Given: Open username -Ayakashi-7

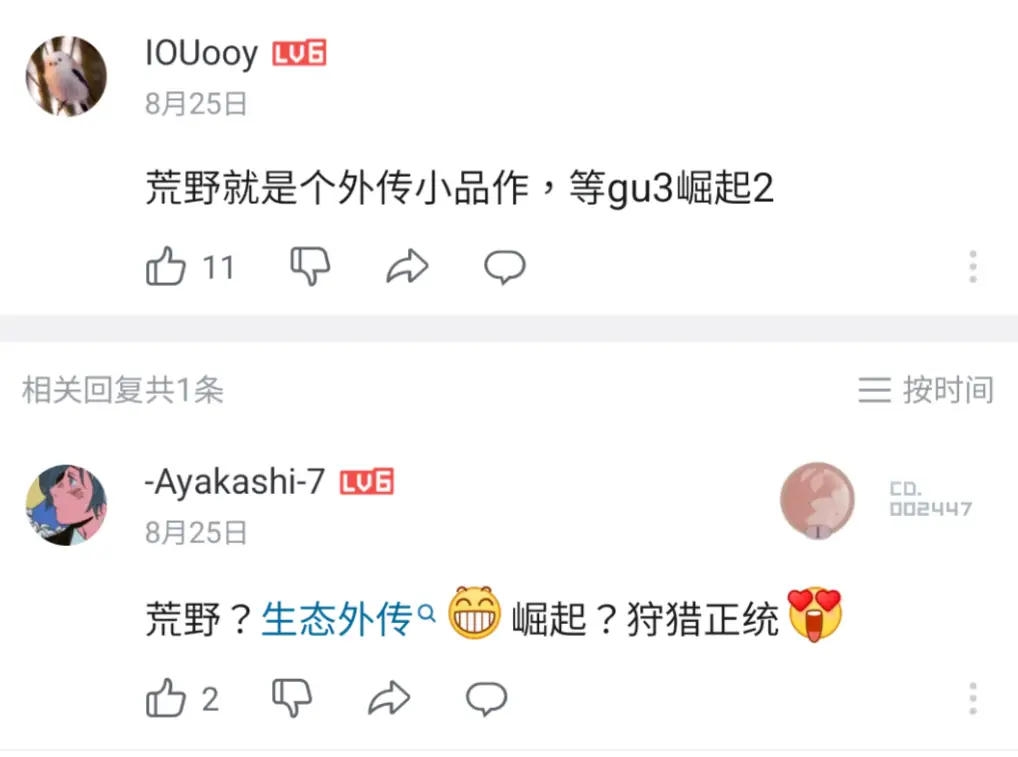Looking at the screenshot, I should (x=236, y=482).
